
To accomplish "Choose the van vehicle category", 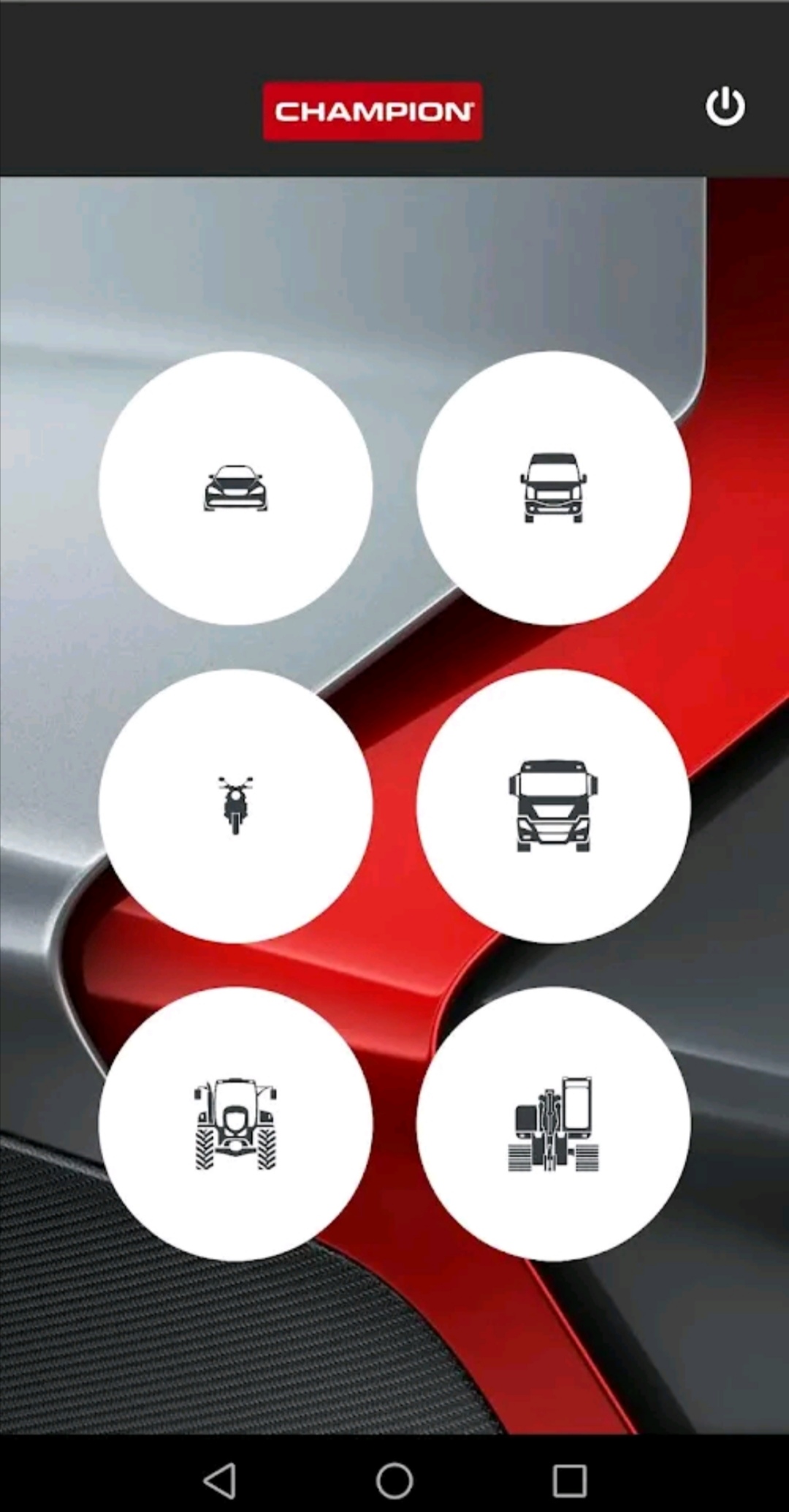I will point(553,487).
